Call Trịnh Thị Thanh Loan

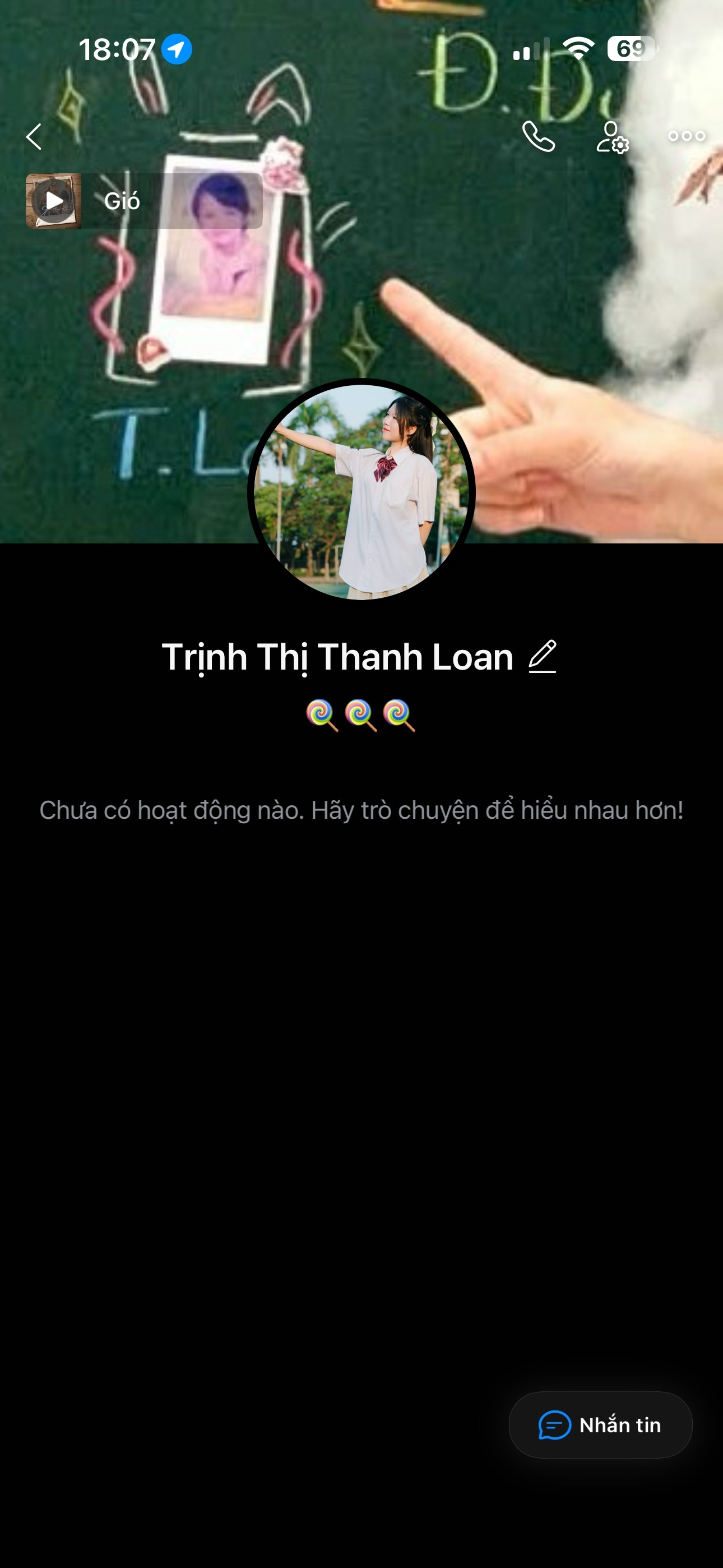coord(539,136)
